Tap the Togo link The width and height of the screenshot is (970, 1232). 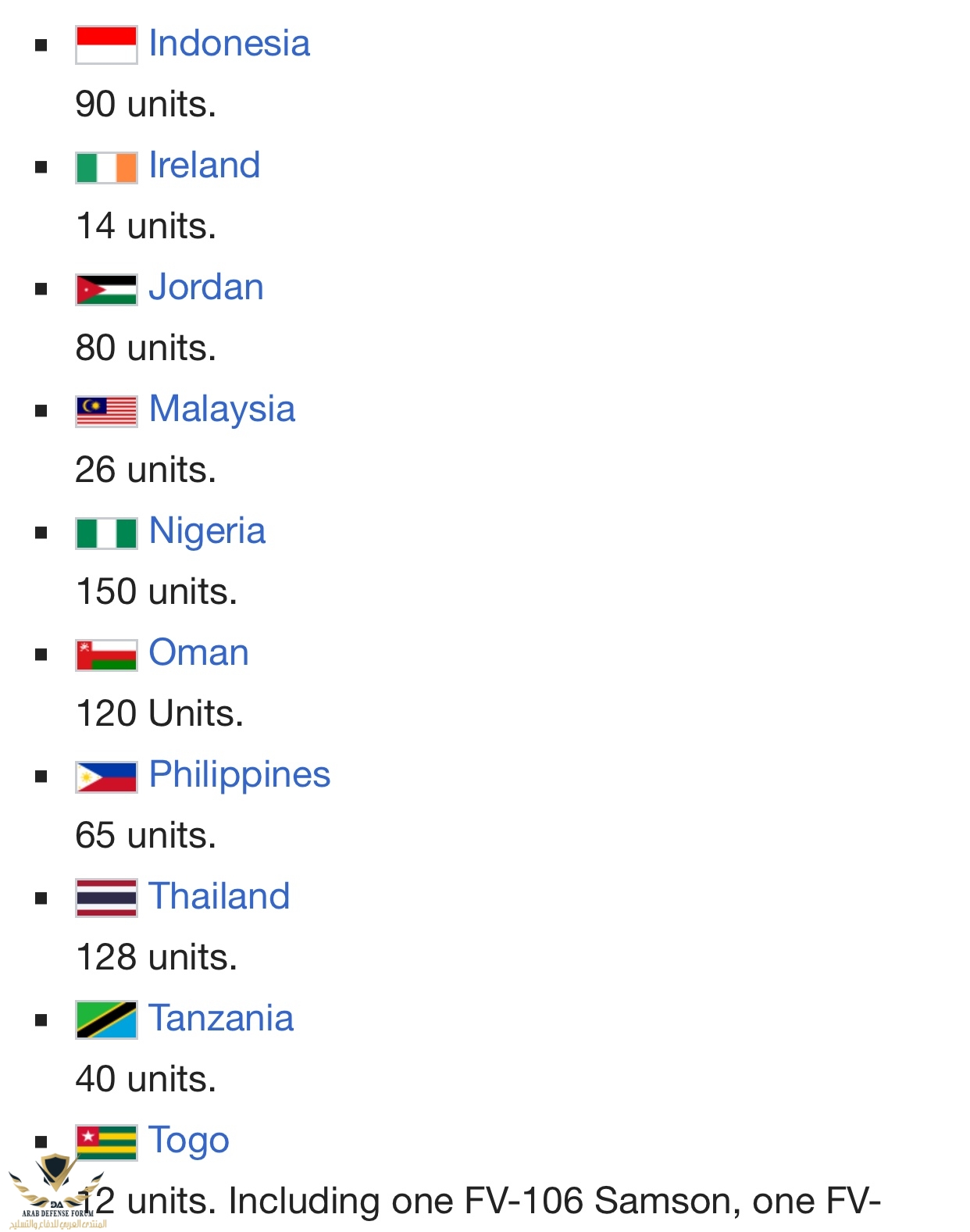coord(188,1141)
